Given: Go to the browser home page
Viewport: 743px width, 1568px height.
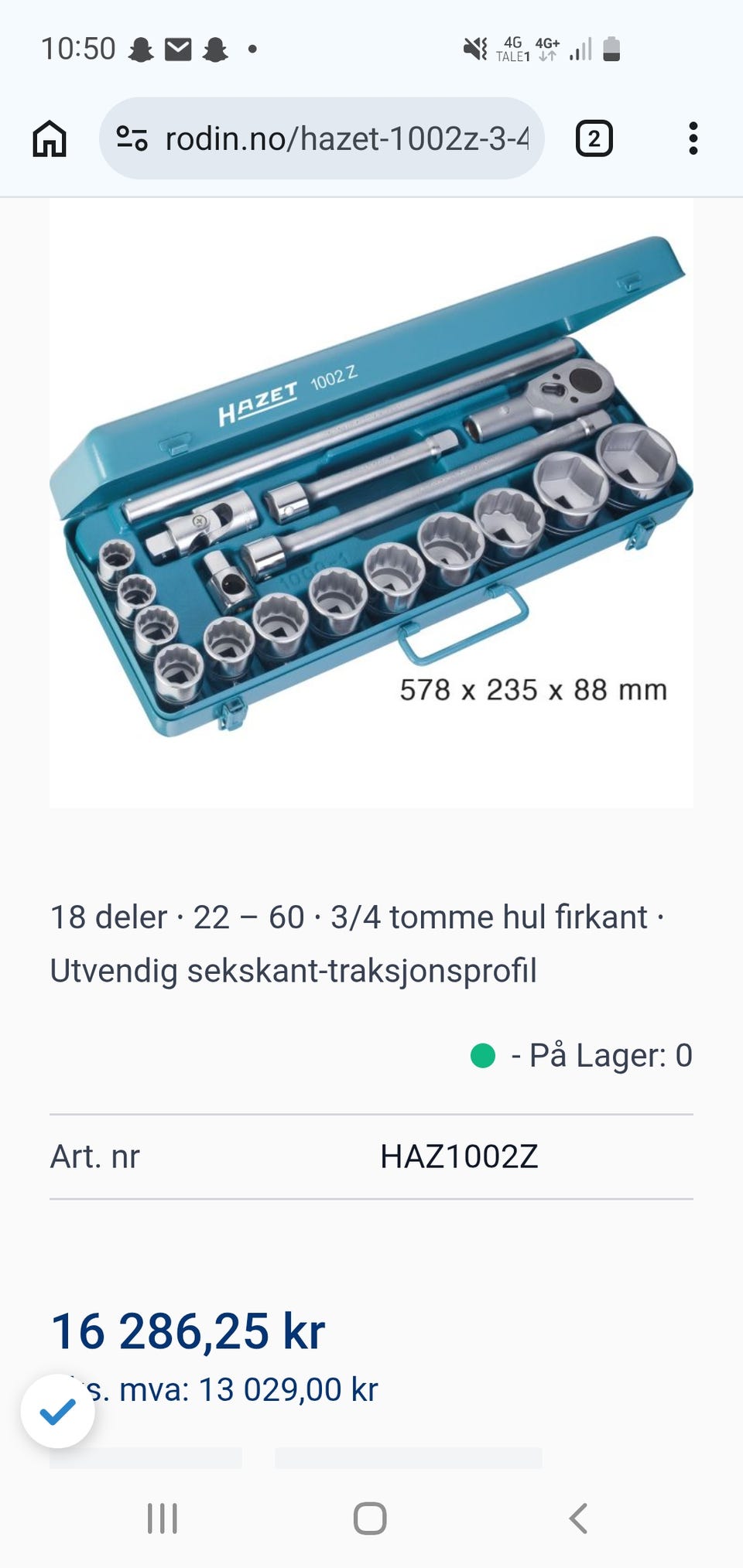Looking at the screenshot, I should tap(50, 138).
